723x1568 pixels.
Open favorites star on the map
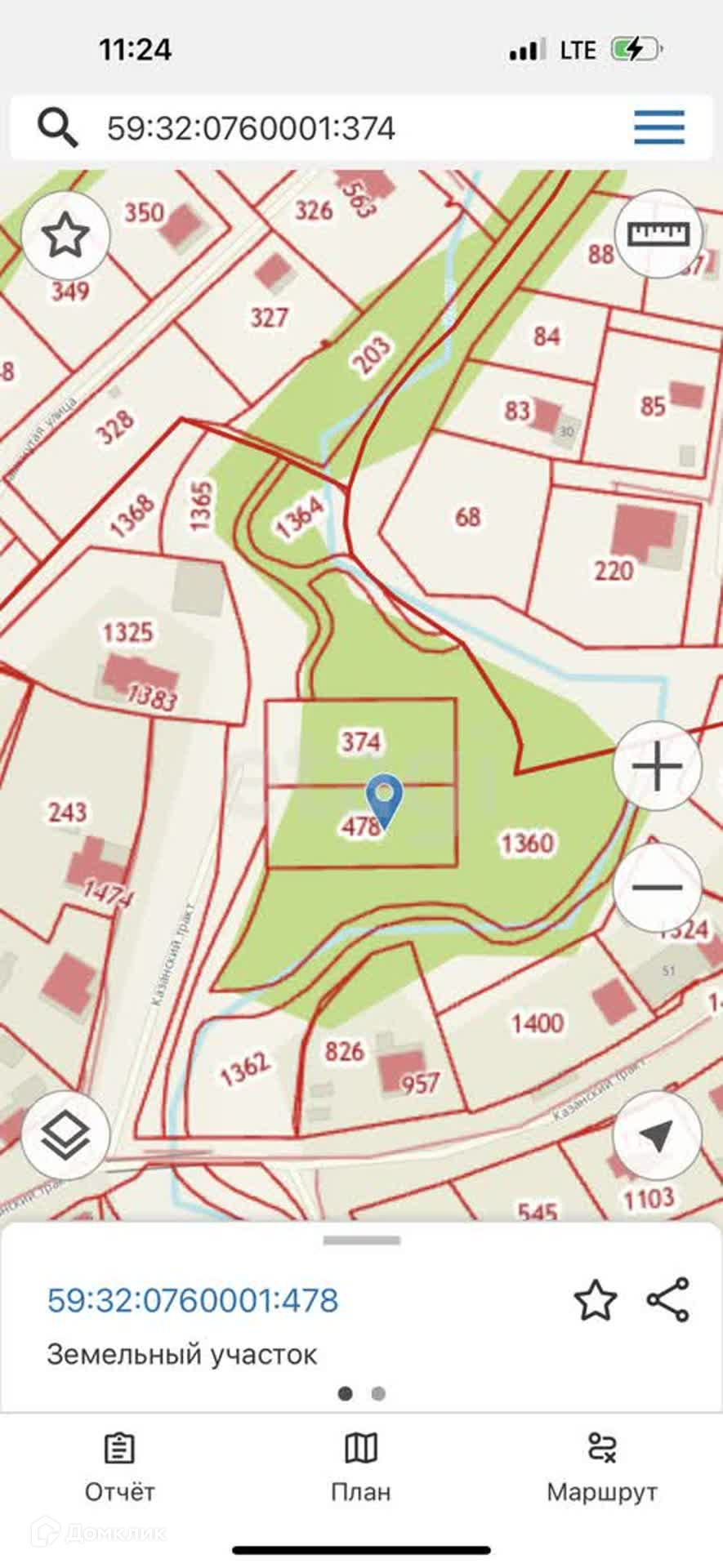(x=65, y=235)
